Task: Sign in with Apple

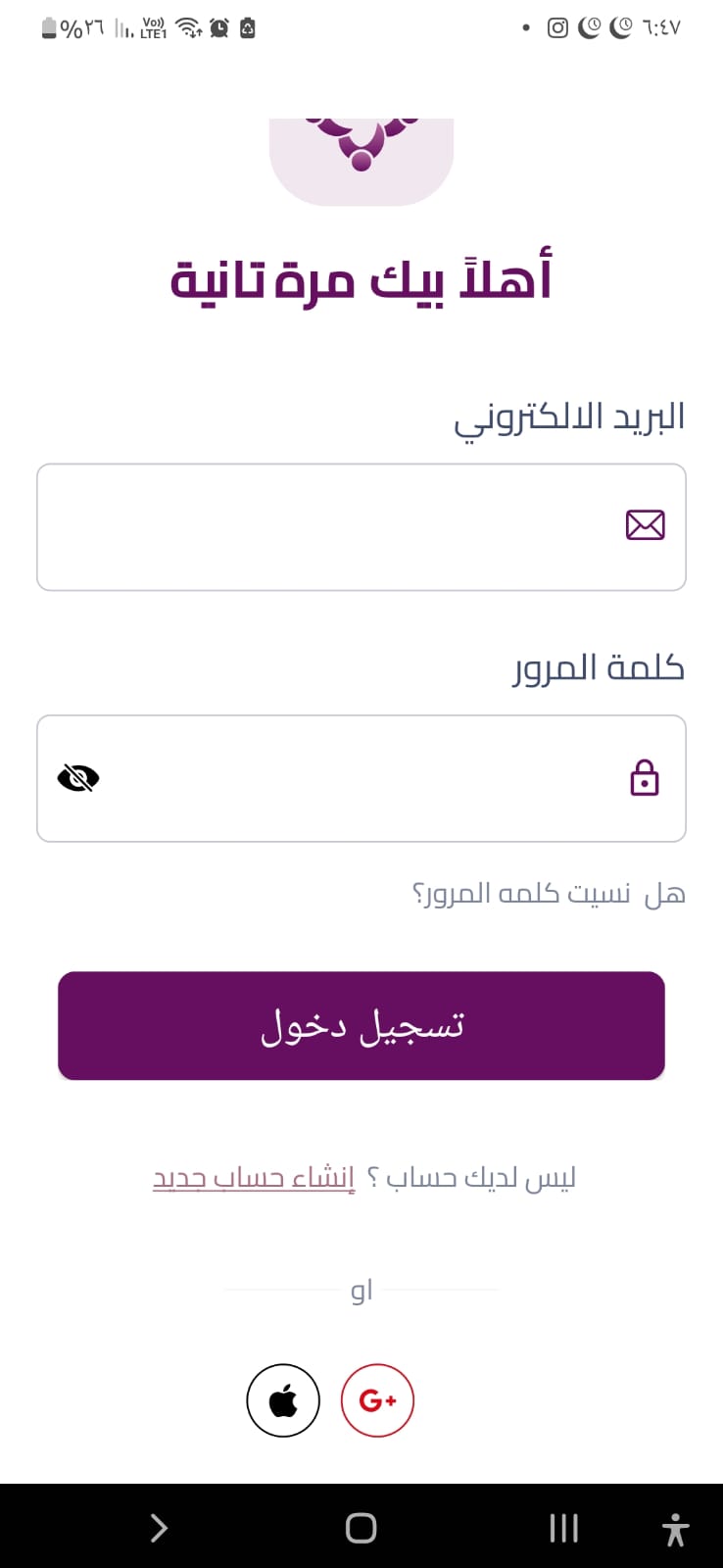Action: (x=283, y=1400)
